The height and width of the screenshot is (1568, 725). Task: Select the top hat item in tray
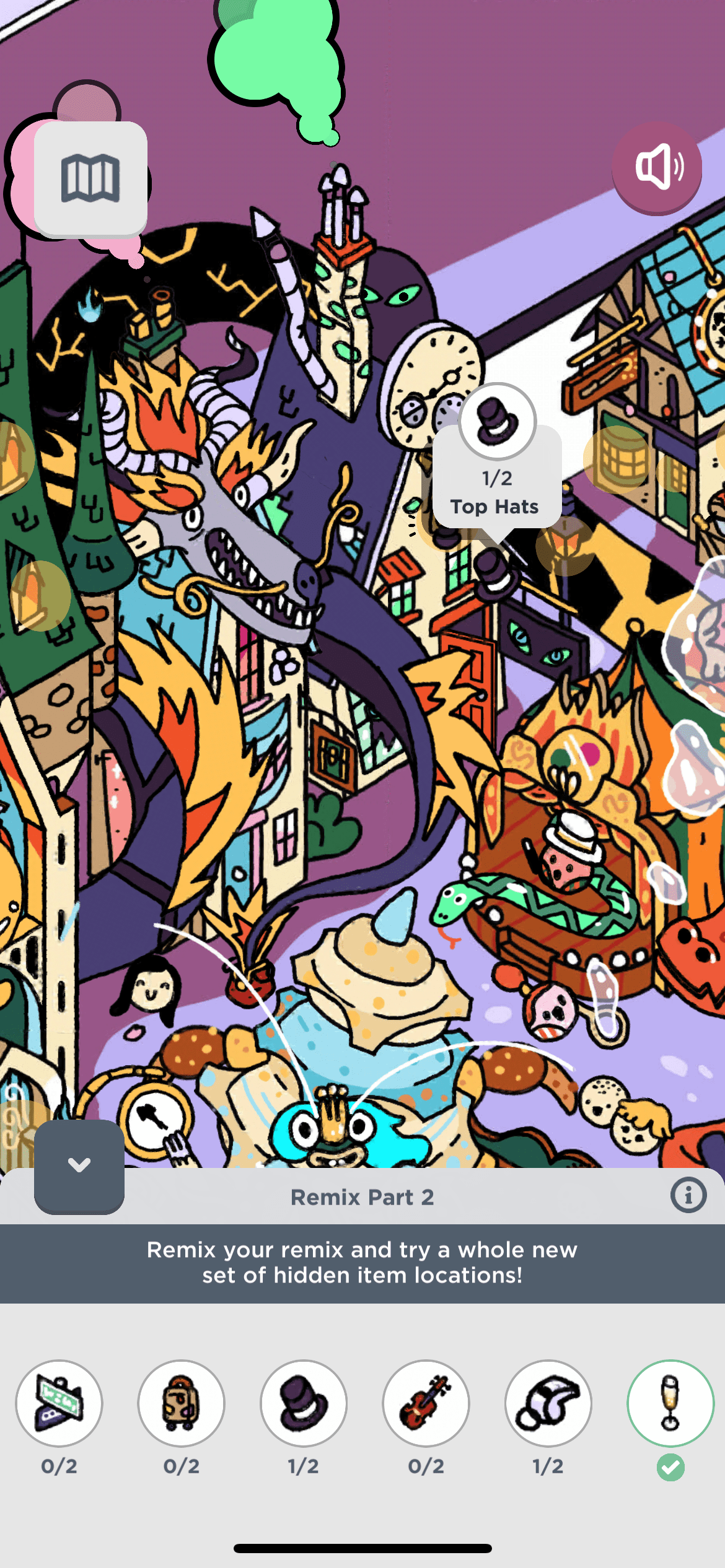click(x=304, y=1403)
